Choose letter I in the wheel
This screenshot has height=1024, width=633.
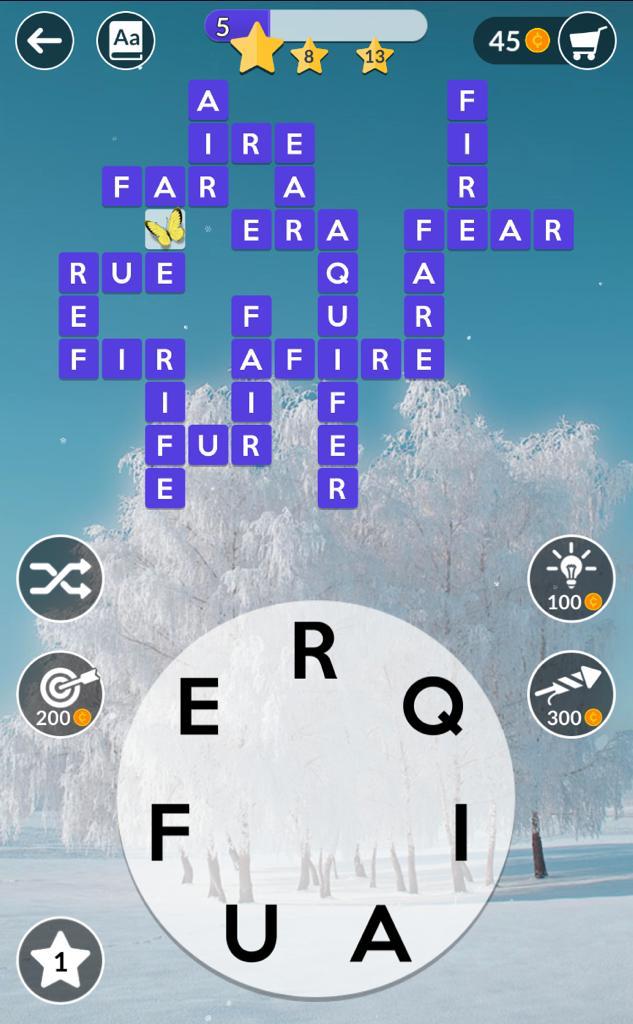pos(461,832)
